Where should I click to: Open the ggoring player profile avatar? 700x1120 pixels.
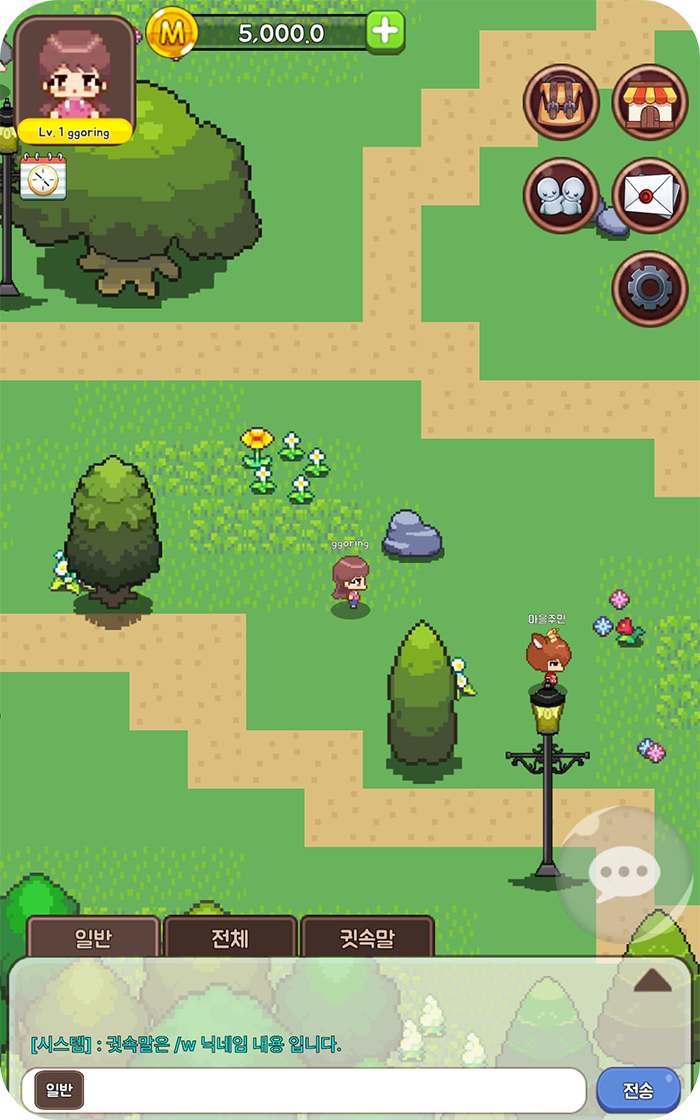[75, 78]
